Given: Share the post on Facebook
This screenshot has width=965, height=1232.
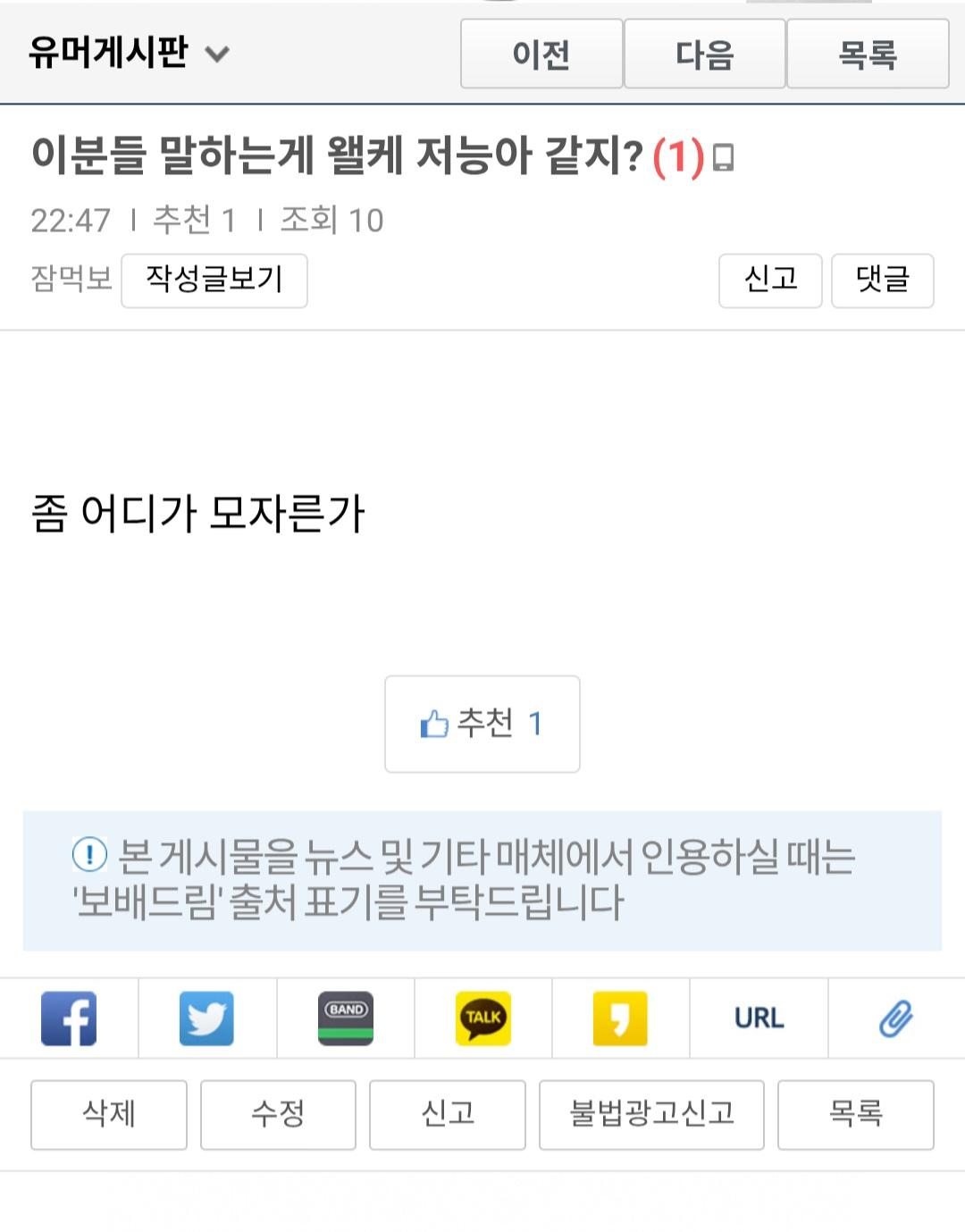Looking at the screenshot, I should (69, 1018).
